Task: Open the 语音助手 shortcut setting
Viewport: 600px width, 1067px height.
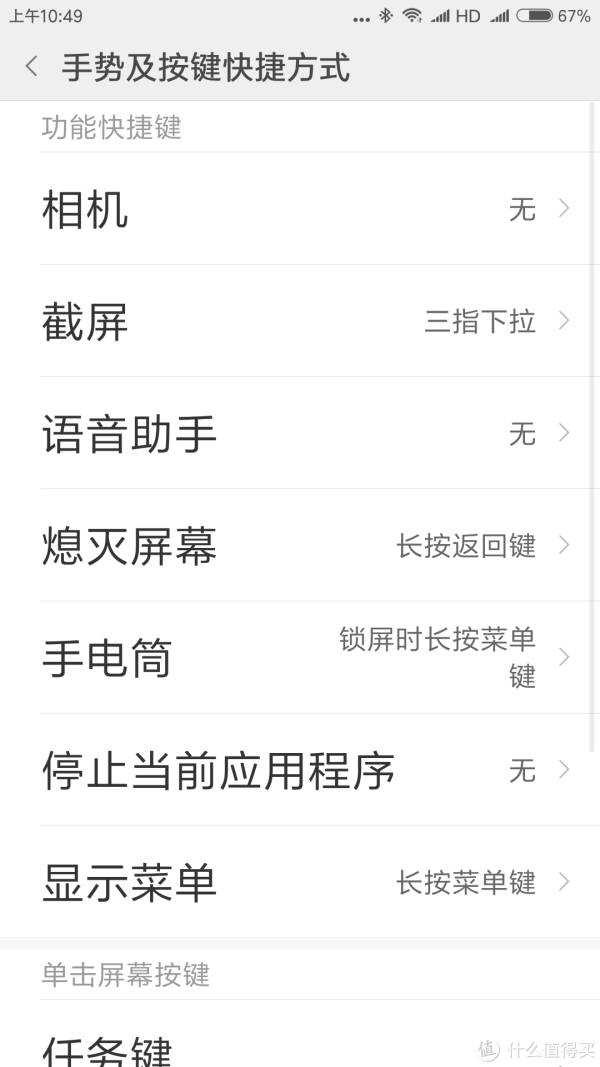Action: coord(300,433)
